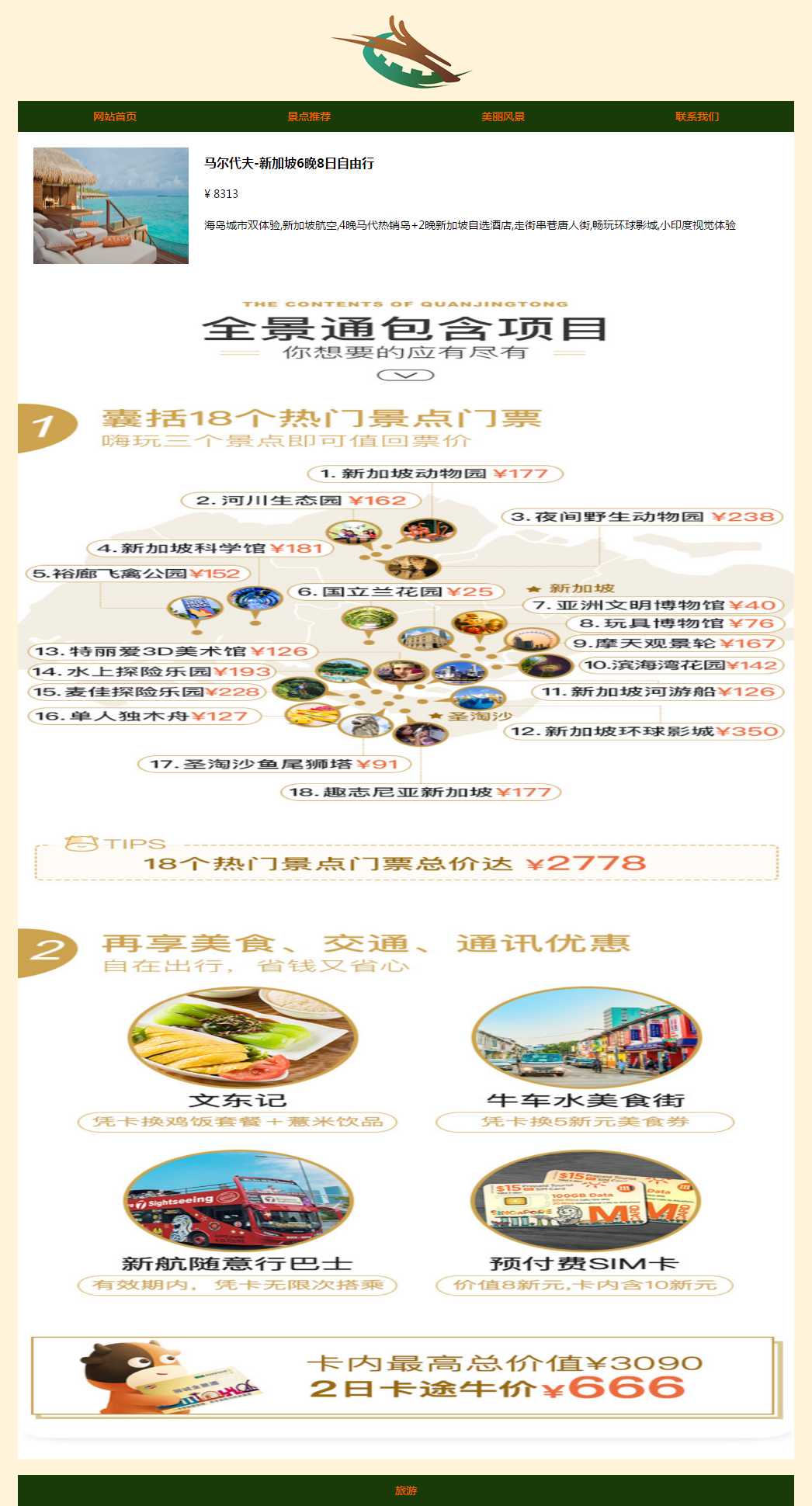The image size is (812, 1506).
Task: Go to 景点推荐 section
Action: pos(309,116)
